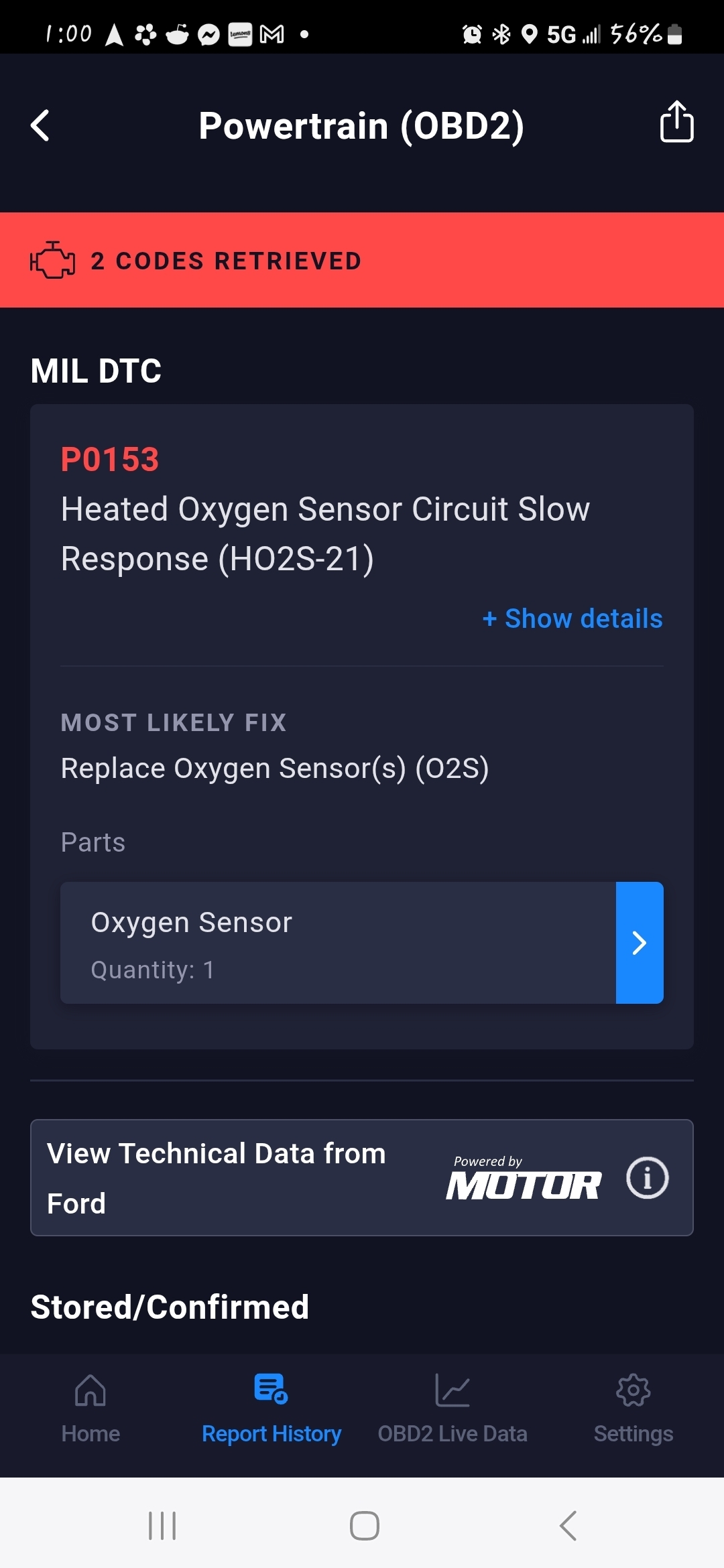Share the Powertrain report
The height and width of the screenshot is (1568, 724).
coord(676,122)
